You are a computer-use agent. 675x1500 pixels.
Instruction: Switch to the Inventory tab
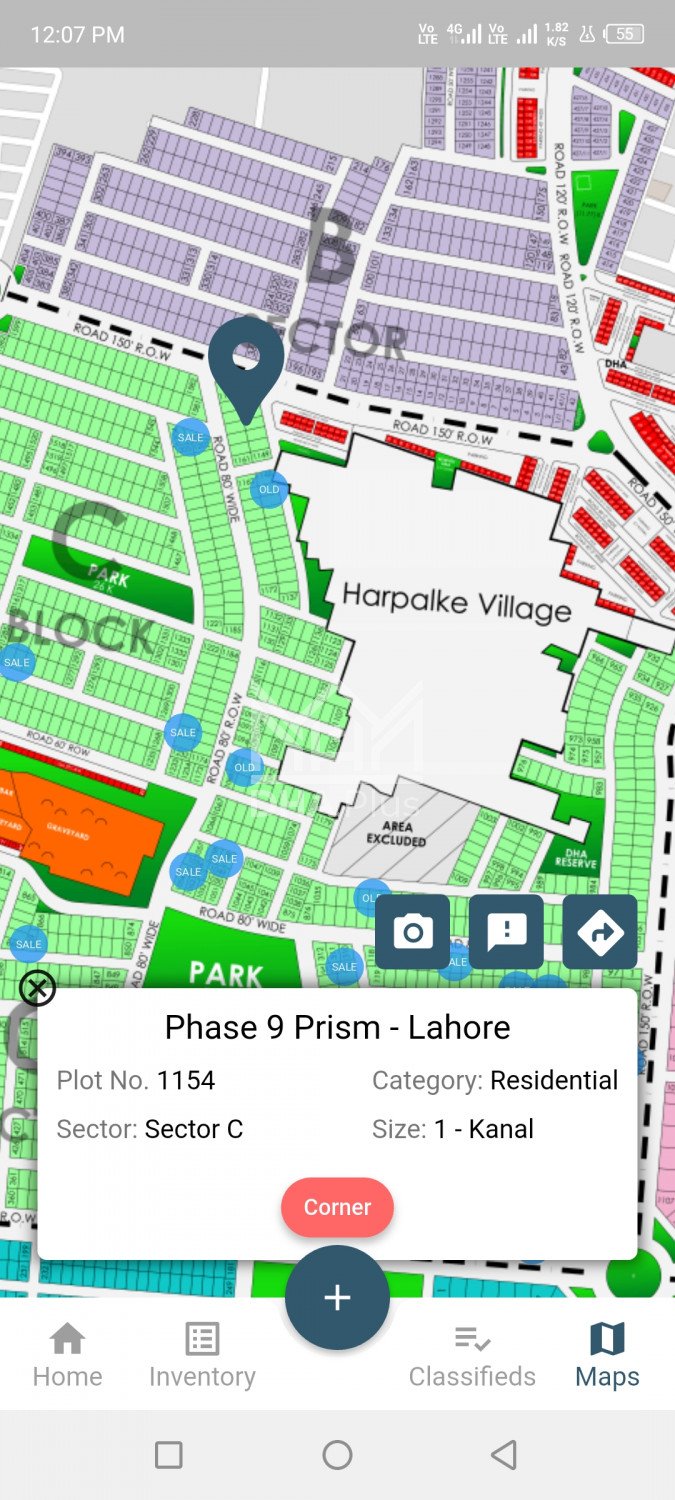202,1354
